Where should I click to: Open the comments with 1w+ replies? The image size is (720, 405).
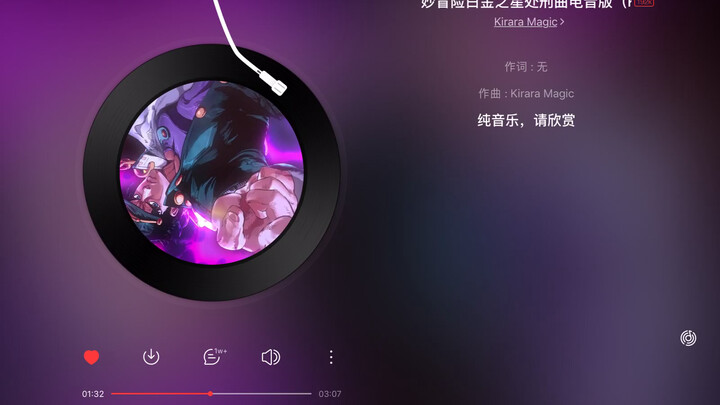212,357
